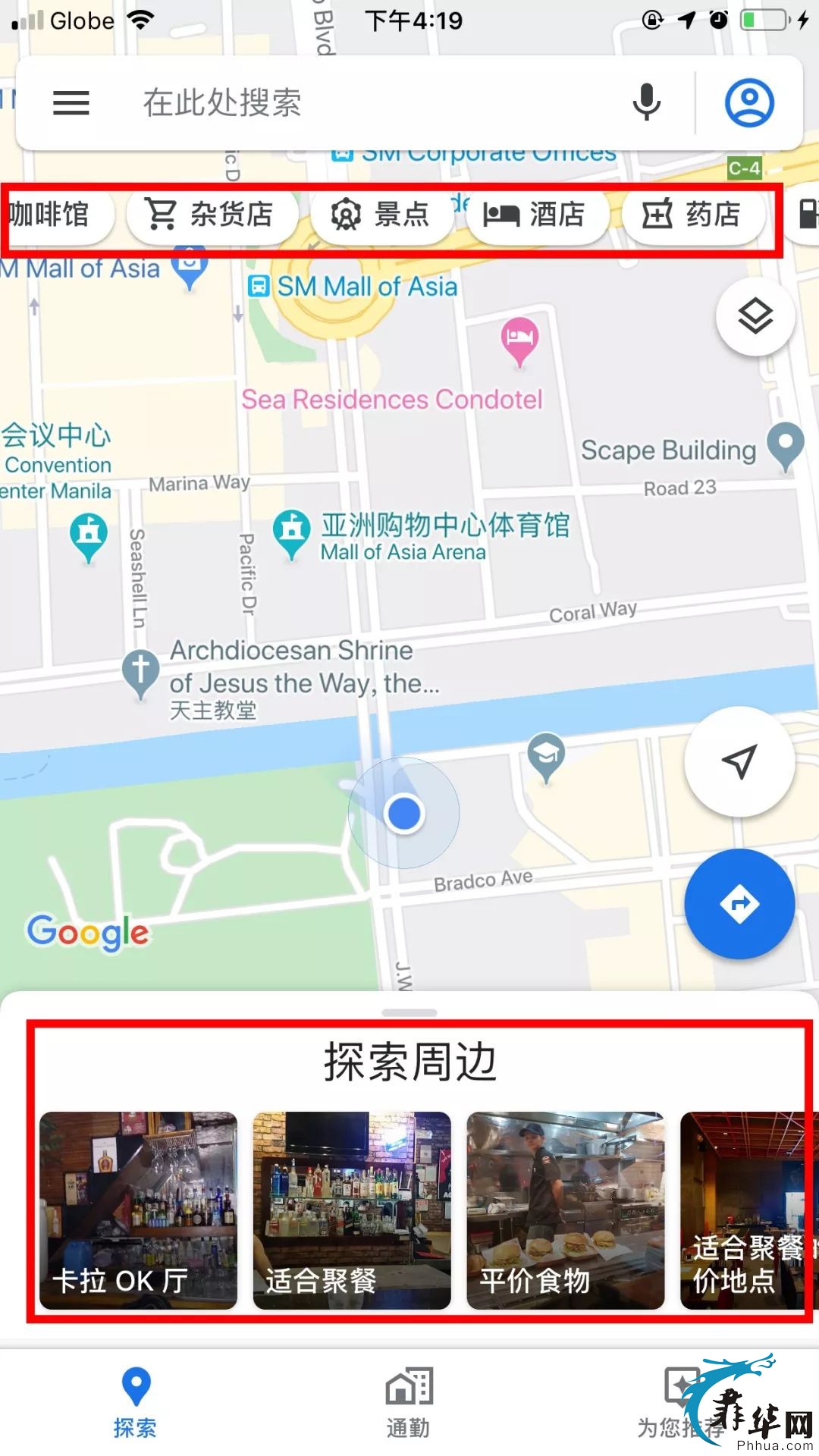Open the 平价食物 card
Screen dimensions: 819x1456
tap(566, 1210)
